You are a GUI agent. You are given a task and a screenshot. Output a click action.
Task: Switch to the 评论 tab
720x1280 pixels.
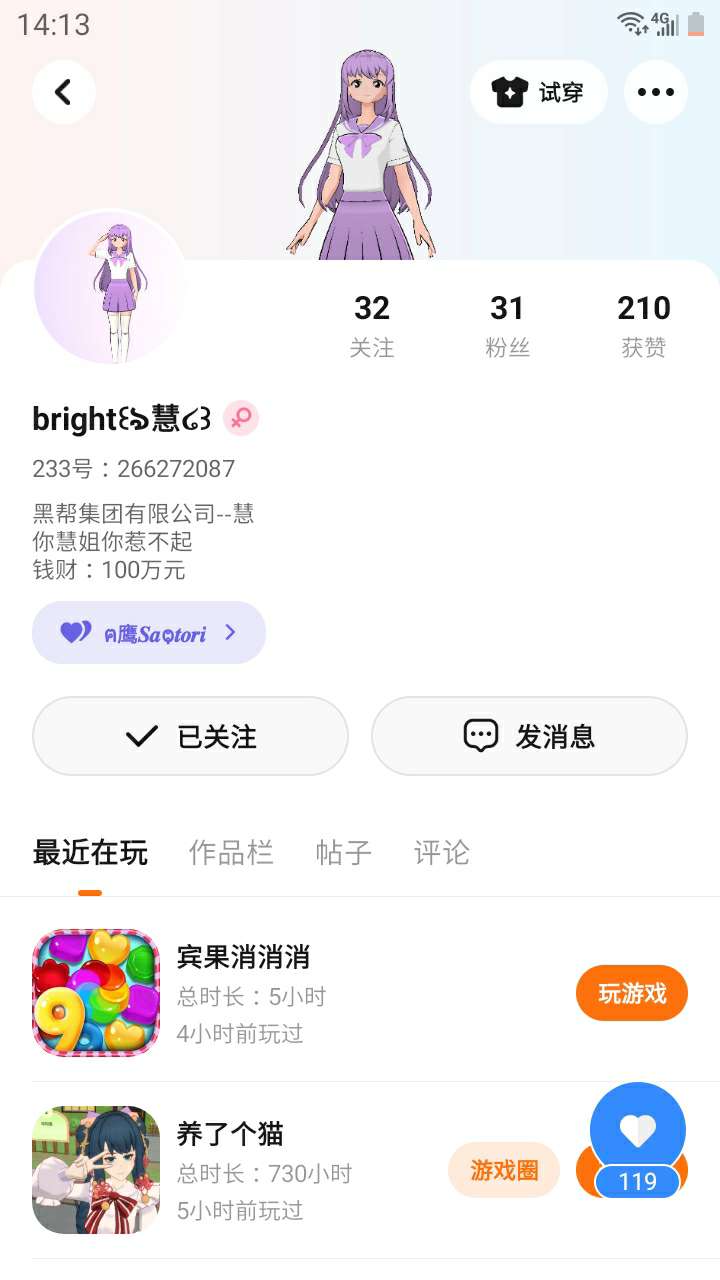441,853
